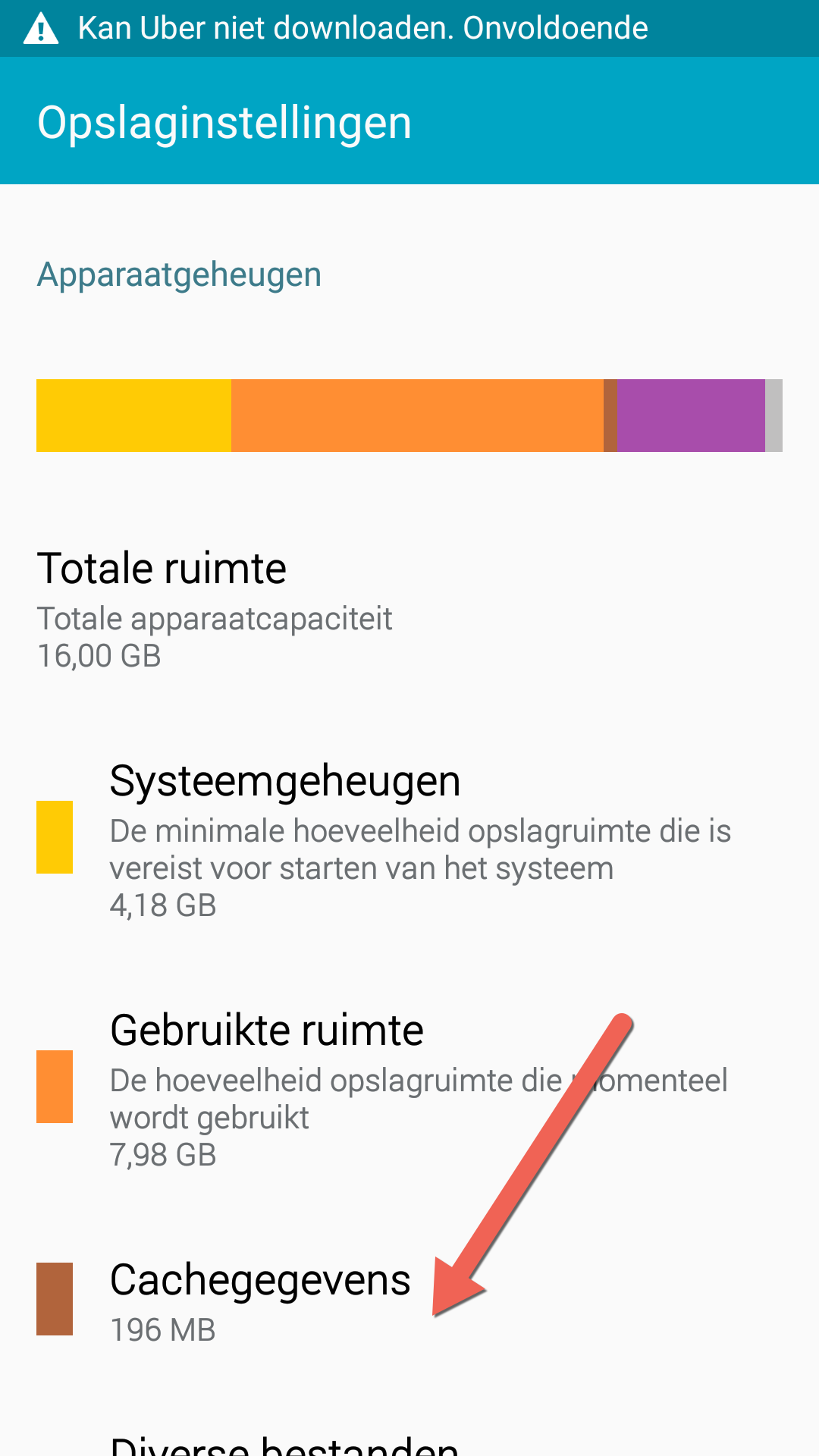The width and height of the screenshot is (819, 1456).
Task: Open Cachegegevens to clear cached data
Action: tap(260, 1298)
